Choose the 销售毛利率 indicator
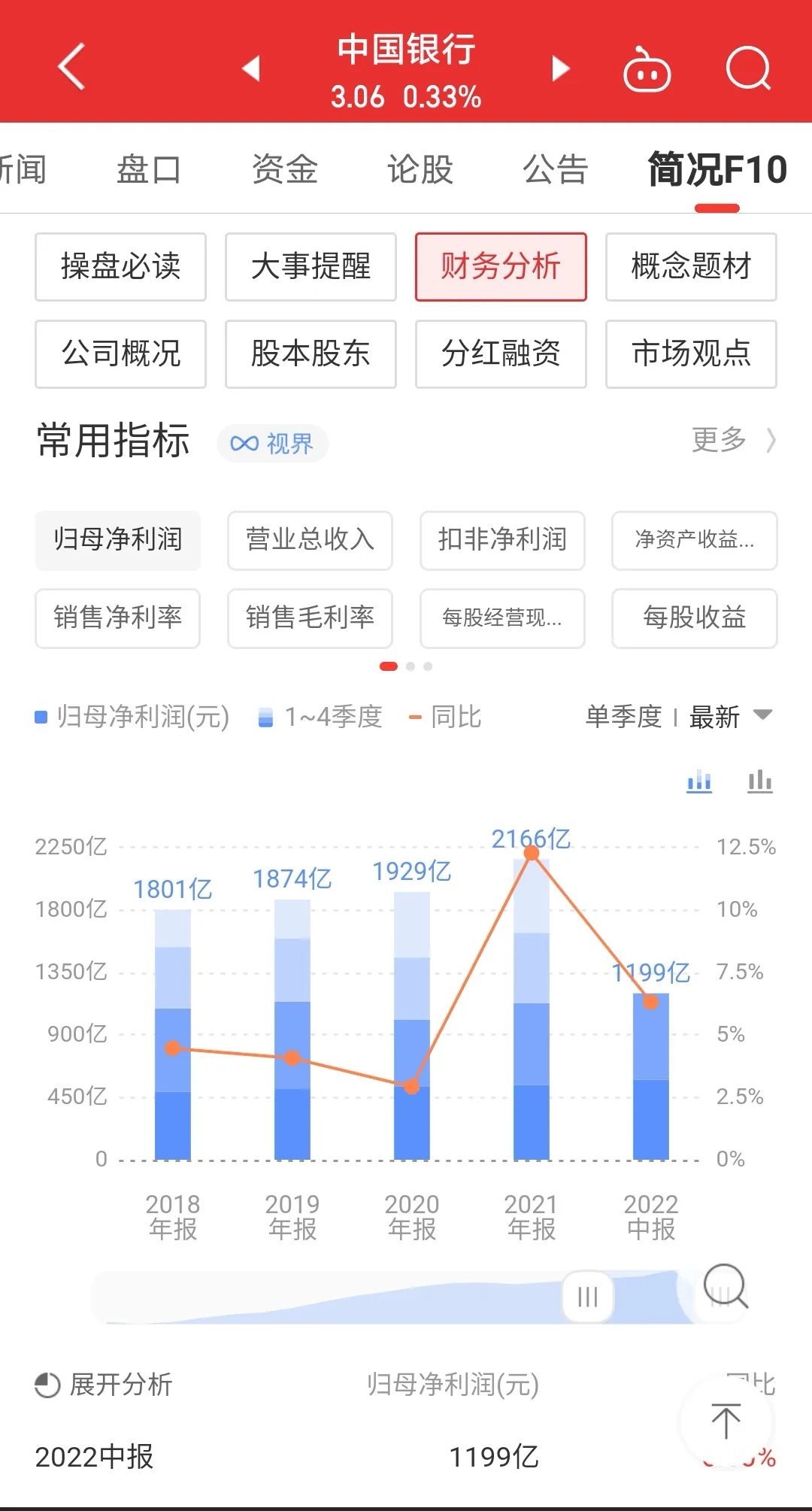The width and height of the screenshot is (812, 1511). click(x=310, y=618)
